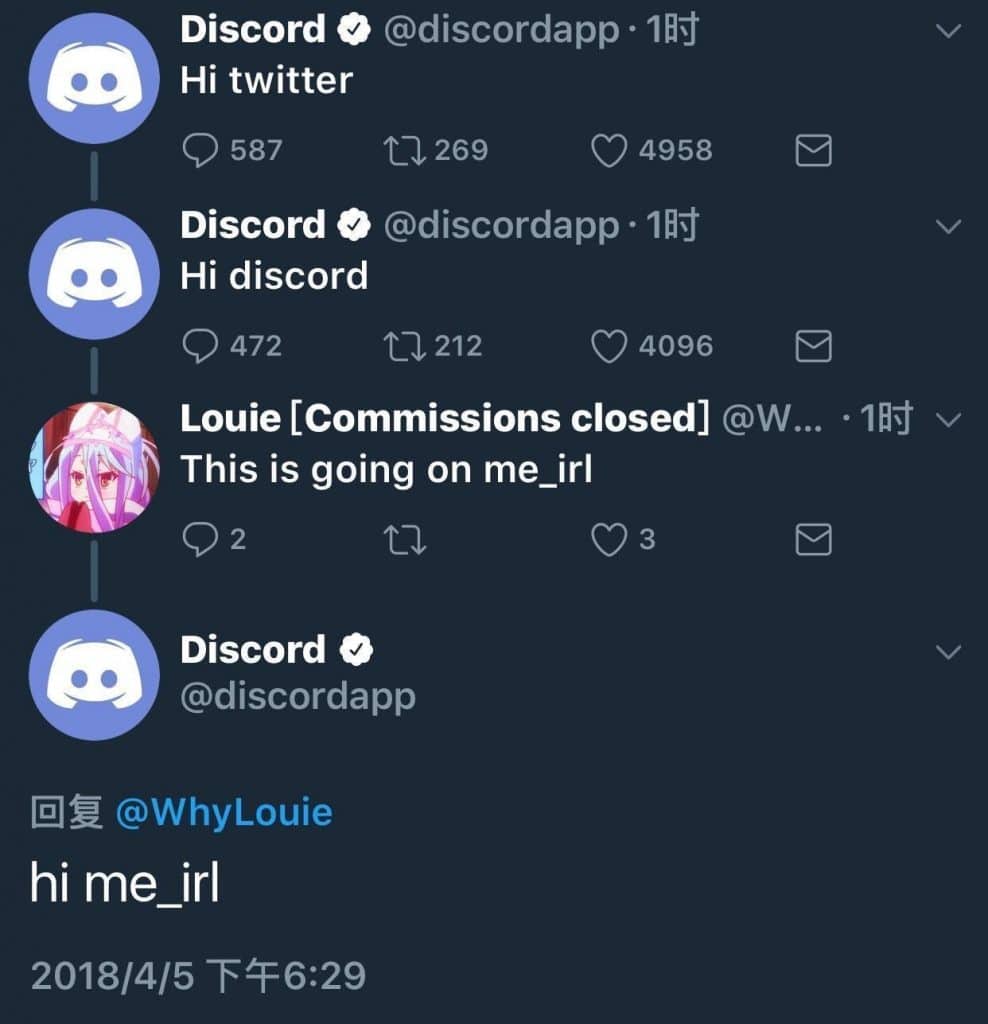The height and width of the screenshot is (1024, 988).
Task: Open the dropdown on Louie's tweet
Action: pyautogui.click(x=947, y=421)
